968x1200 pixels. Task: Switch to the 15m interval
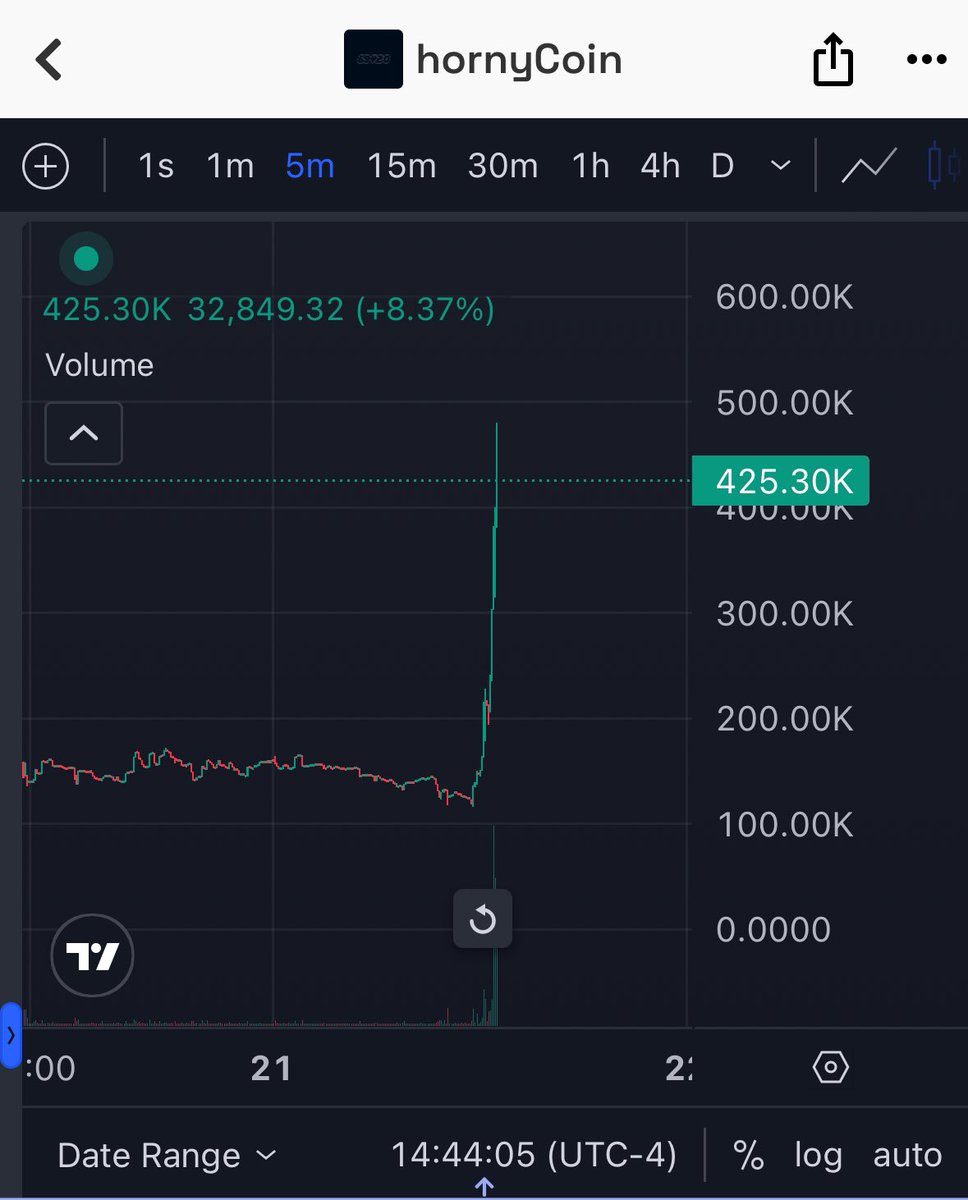[x=401, y=166]
